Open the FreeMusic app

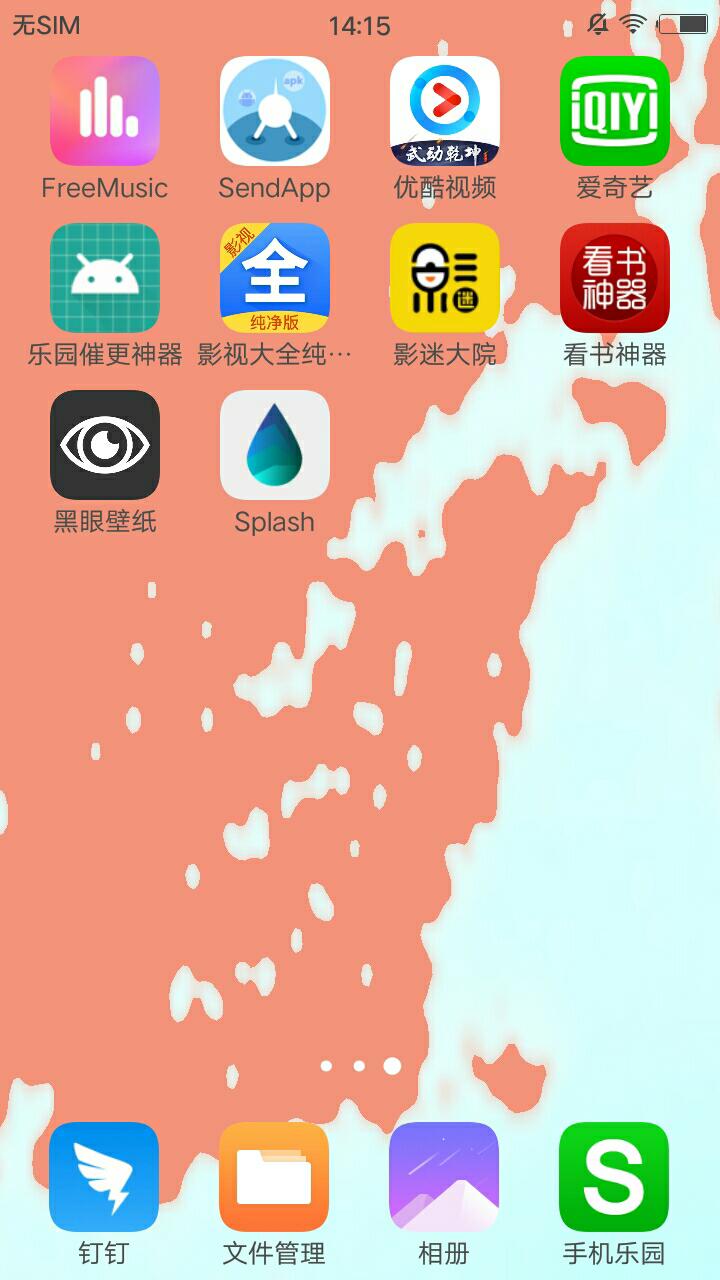coord(104,110)
